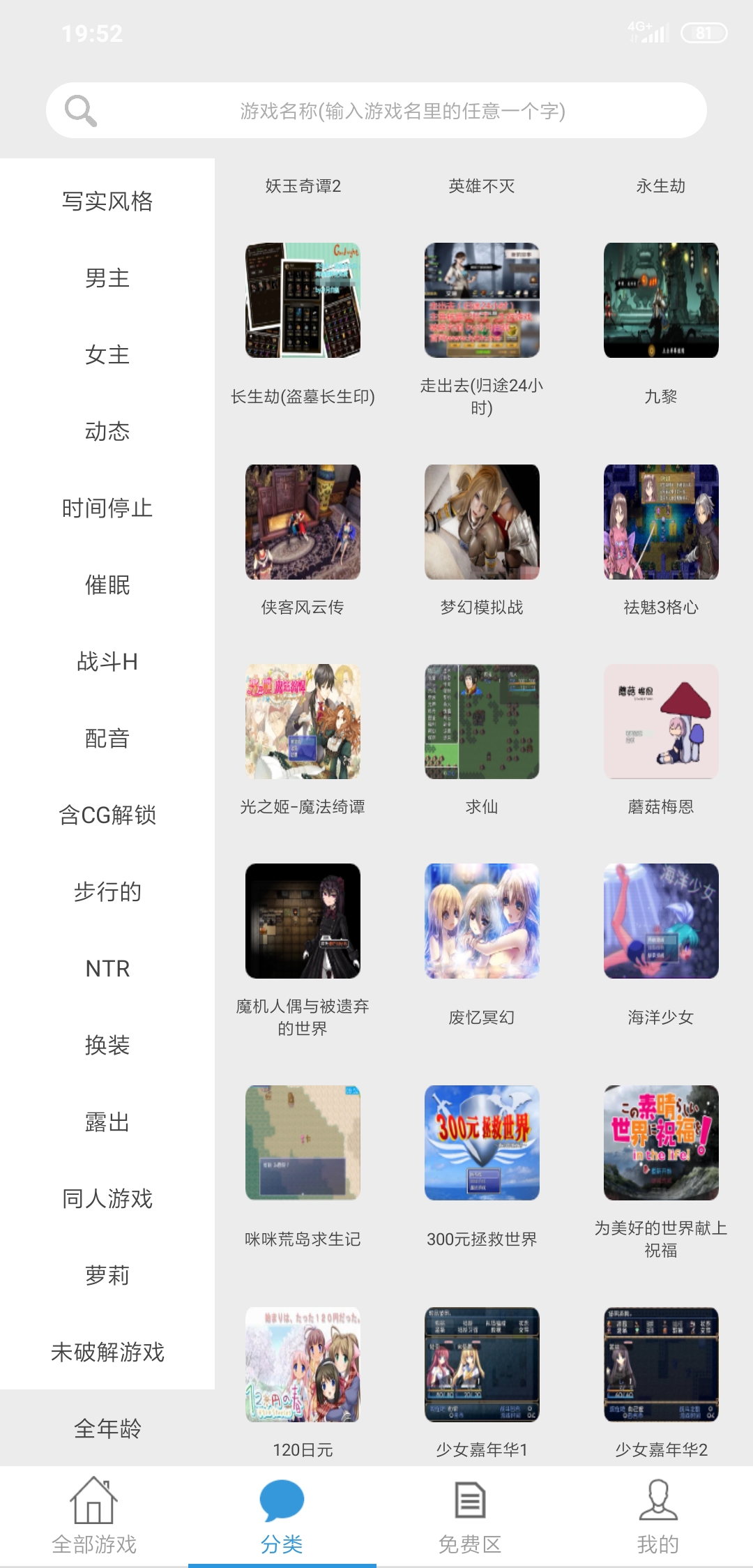The image size is (753, 1568).
Task: Open the game 长生劫(盗墓长生印)
Action: pos(303,301)
